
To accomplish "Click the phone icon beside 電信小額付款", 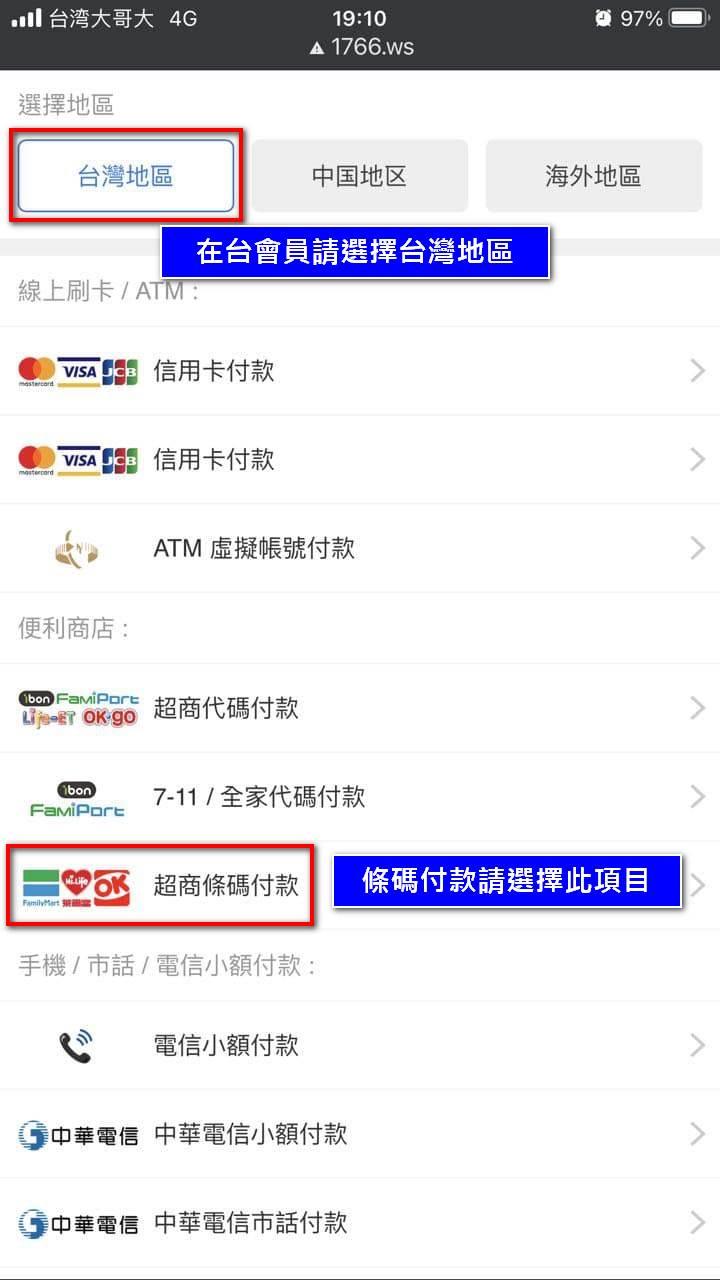I will pos(77,1045).
